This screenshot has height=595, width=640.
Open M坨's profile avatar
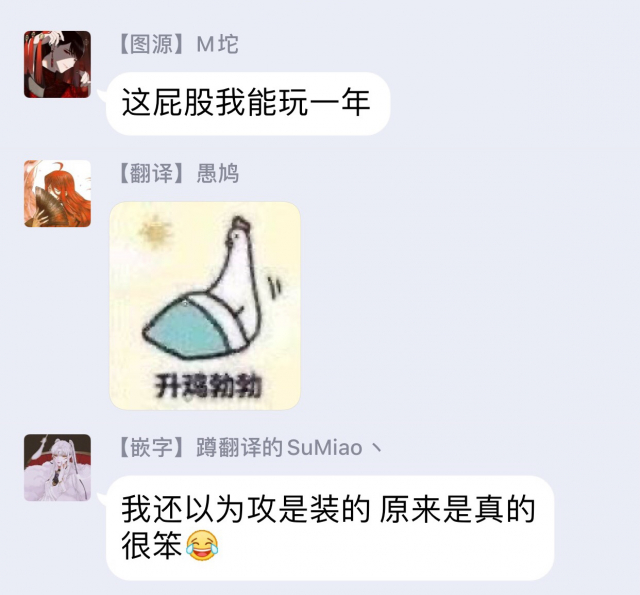click(57, 64)
